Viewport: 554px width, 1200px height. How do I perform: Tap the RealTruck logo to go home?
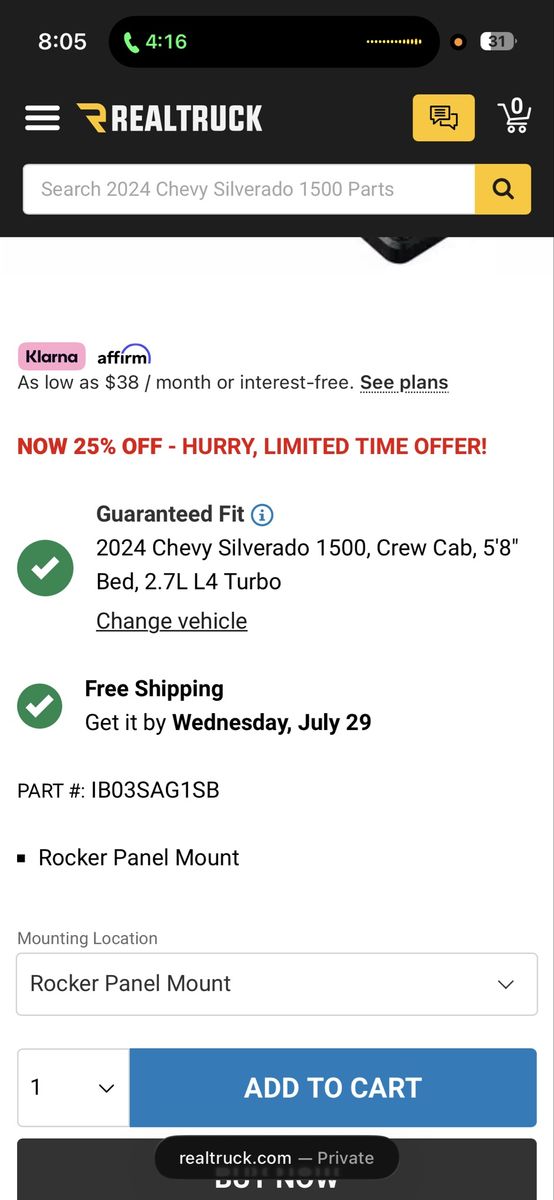(169, 118)
